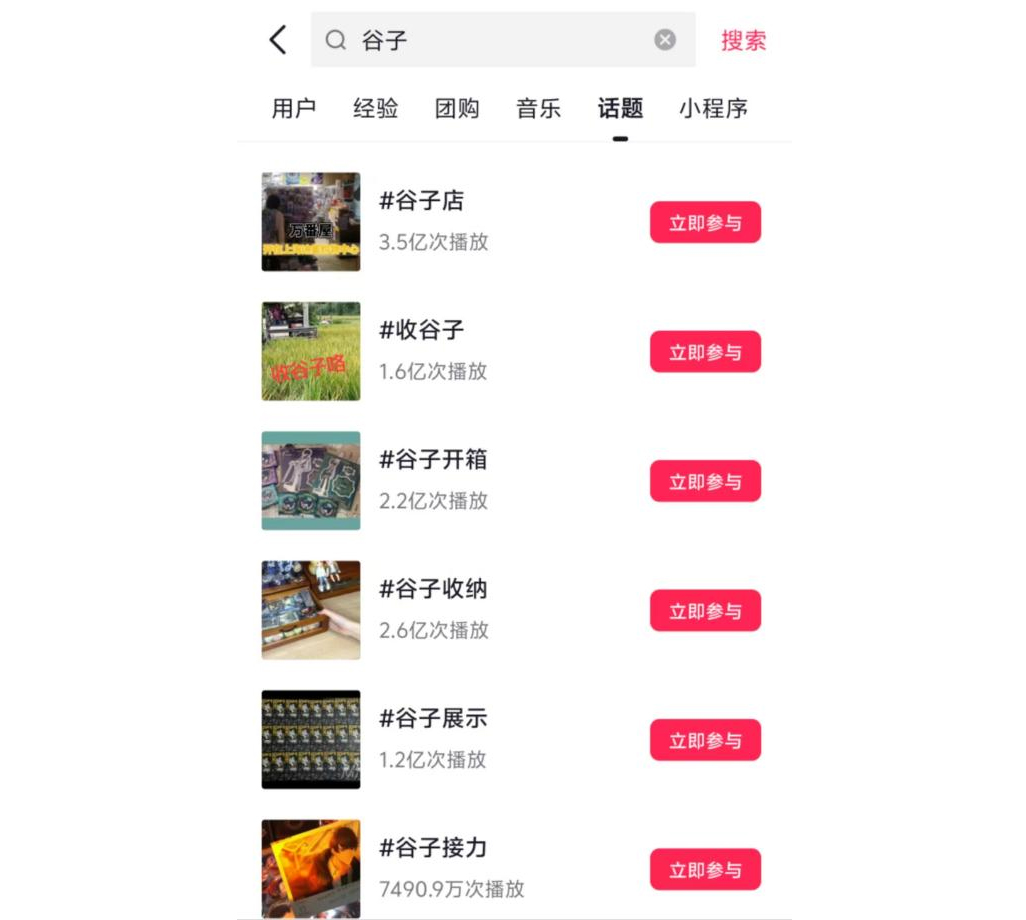This screenshot has height=920, width=1026.
Task: Tap 立即参与 for #谷子接力
Action: click(705, 869)
